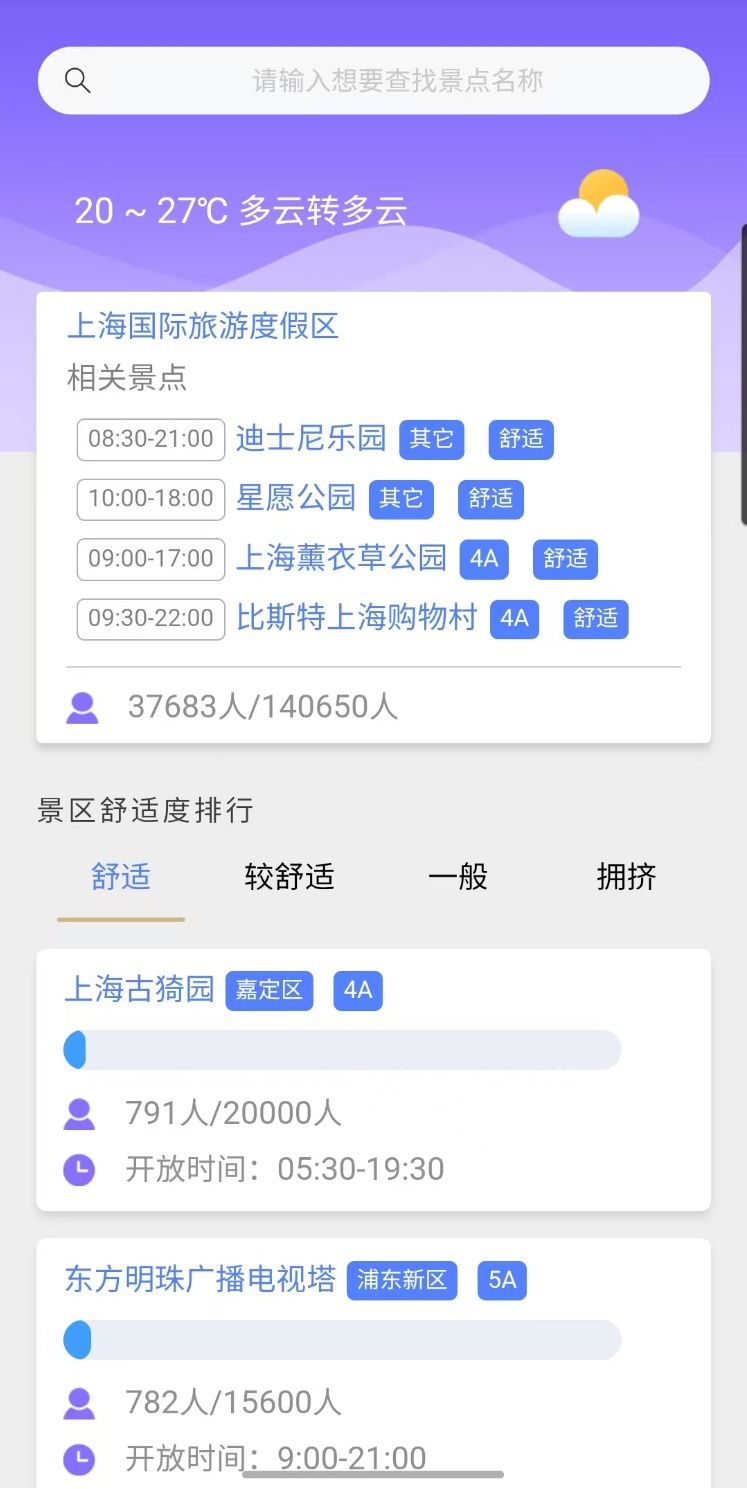Open 星愿公园 attraction
The image size is (747, 1489).
[x=296, y=498]
